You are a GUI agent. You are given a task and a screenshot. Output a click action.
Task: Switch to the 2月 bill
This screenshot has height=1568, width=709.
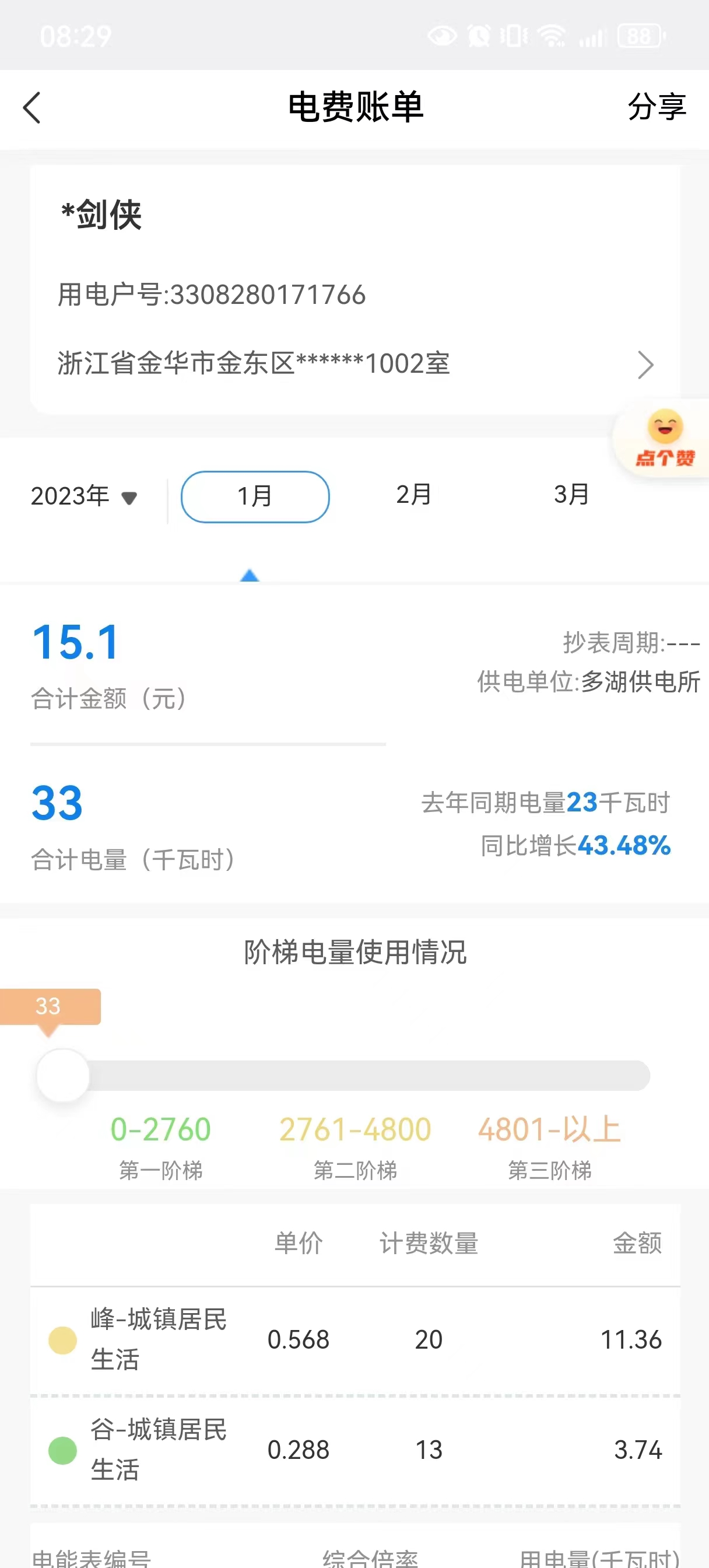tap(414, 494)
